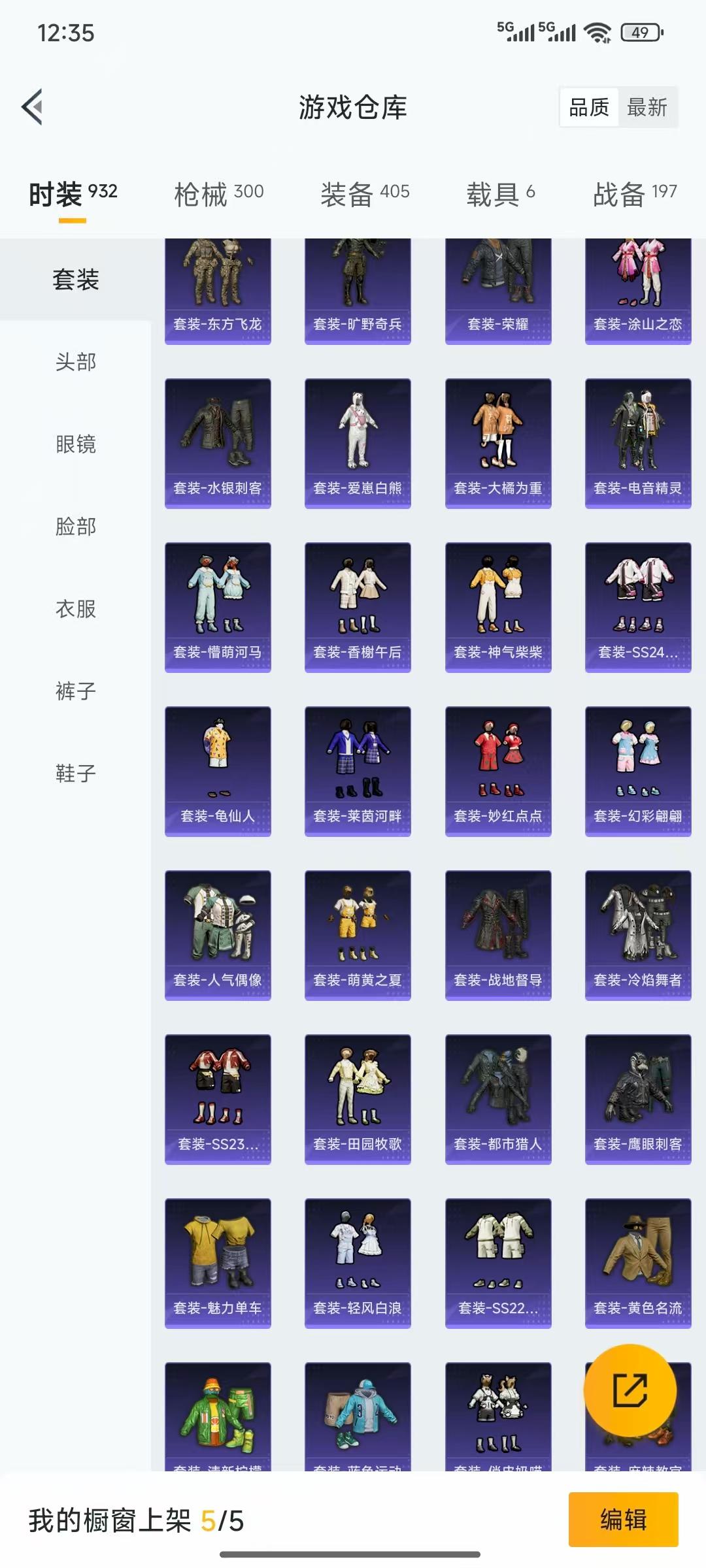
Task: Go back from 游戏仓库
Action: [x=33, y=106]
